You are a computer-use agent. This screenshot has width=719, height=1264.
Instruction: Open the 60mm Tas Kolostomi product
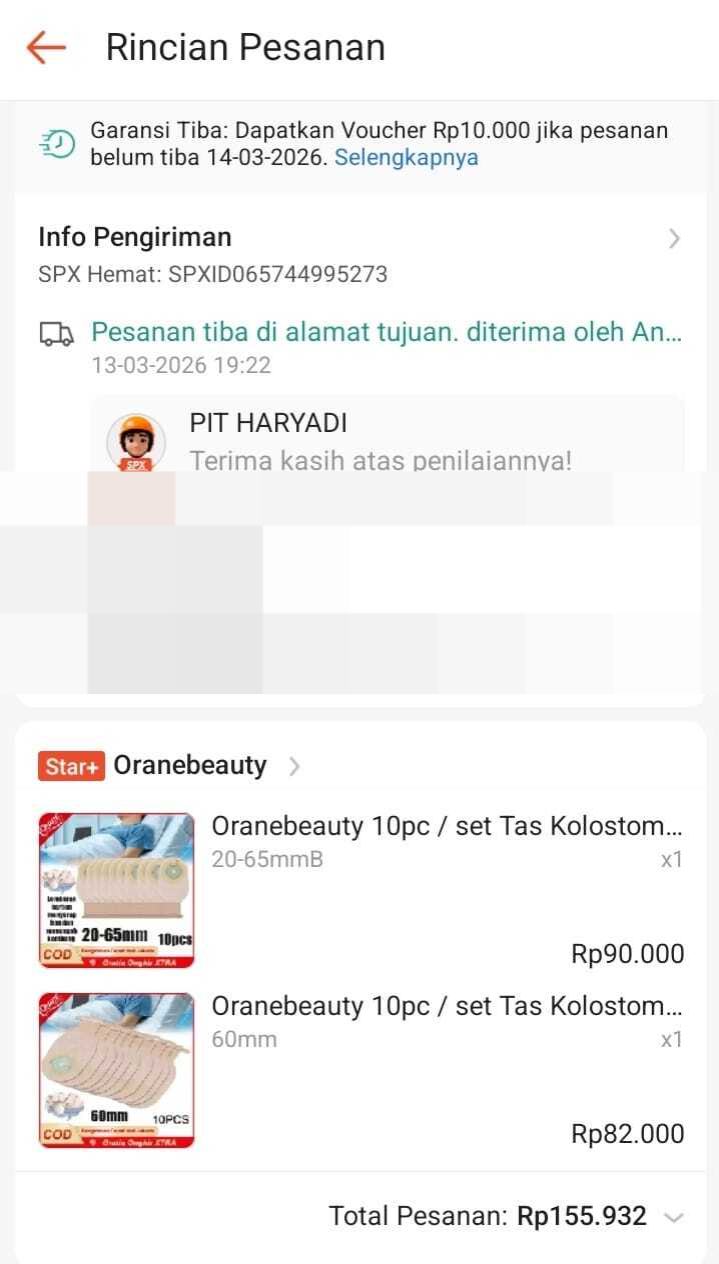coord(447,1006)
